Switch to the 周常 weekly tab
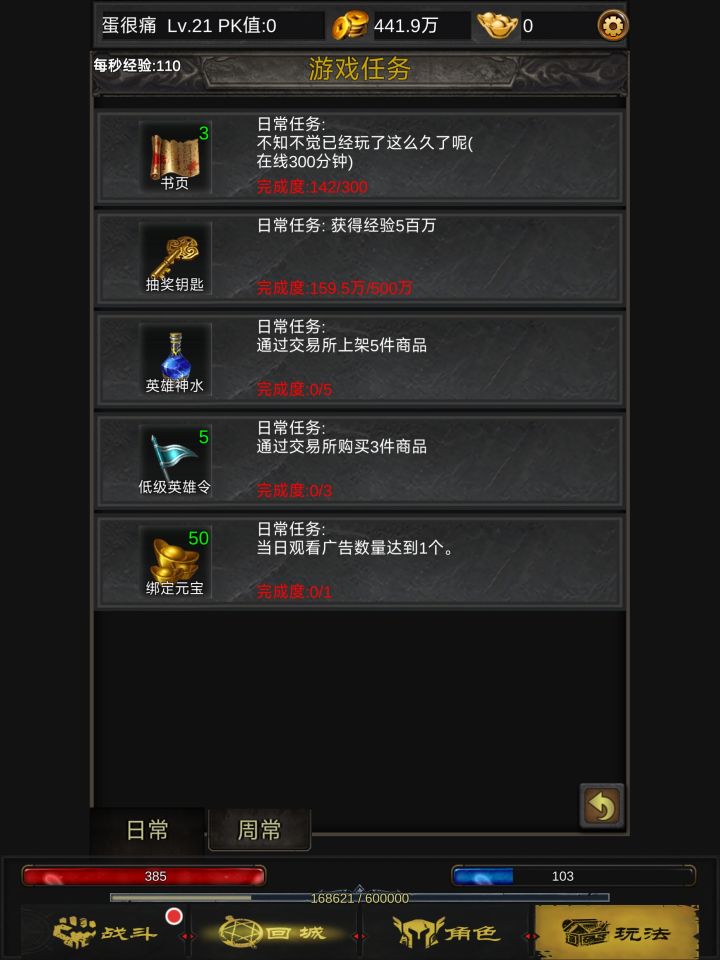This screenshot has width=720, height=960. pos(258,829)
